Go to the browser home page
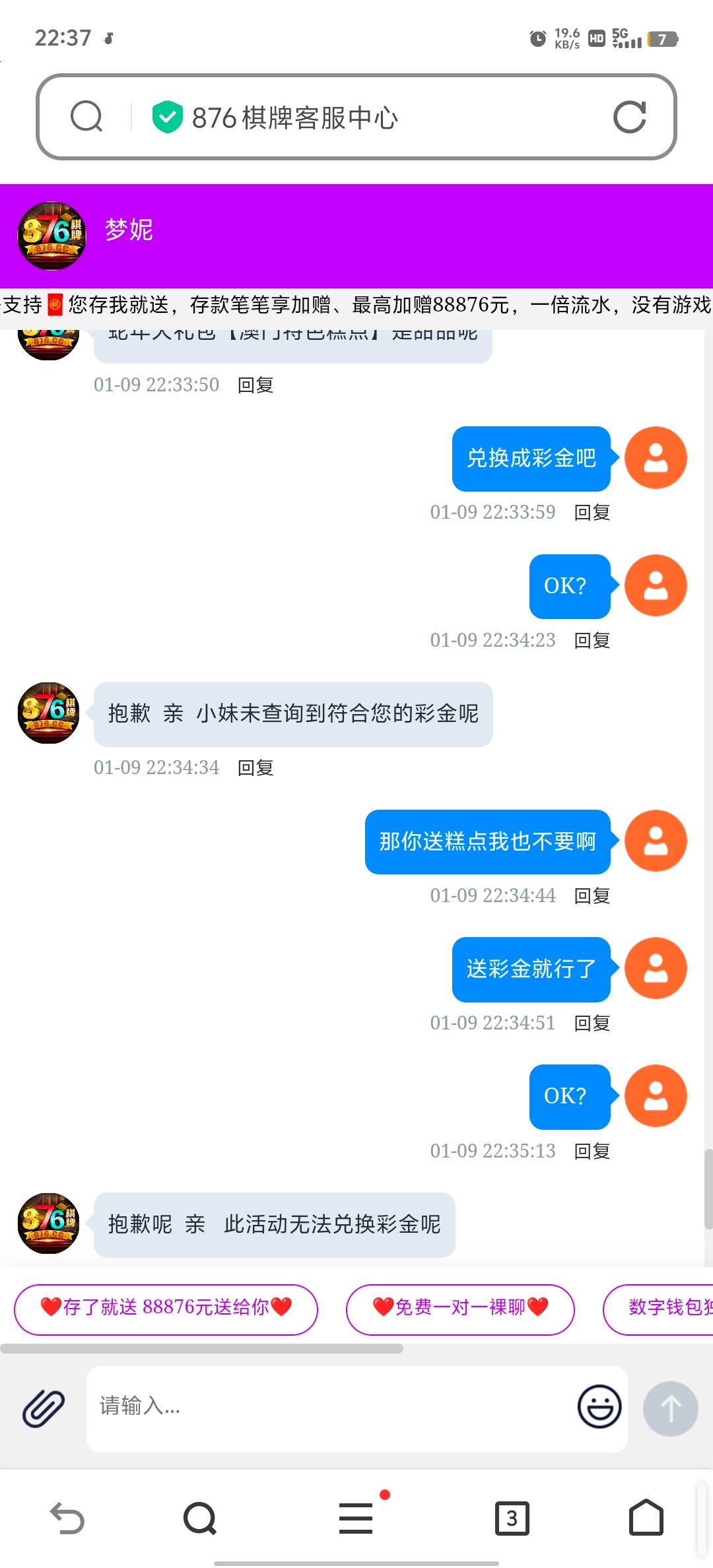713x1568 pixels. tap(646, 1518)
